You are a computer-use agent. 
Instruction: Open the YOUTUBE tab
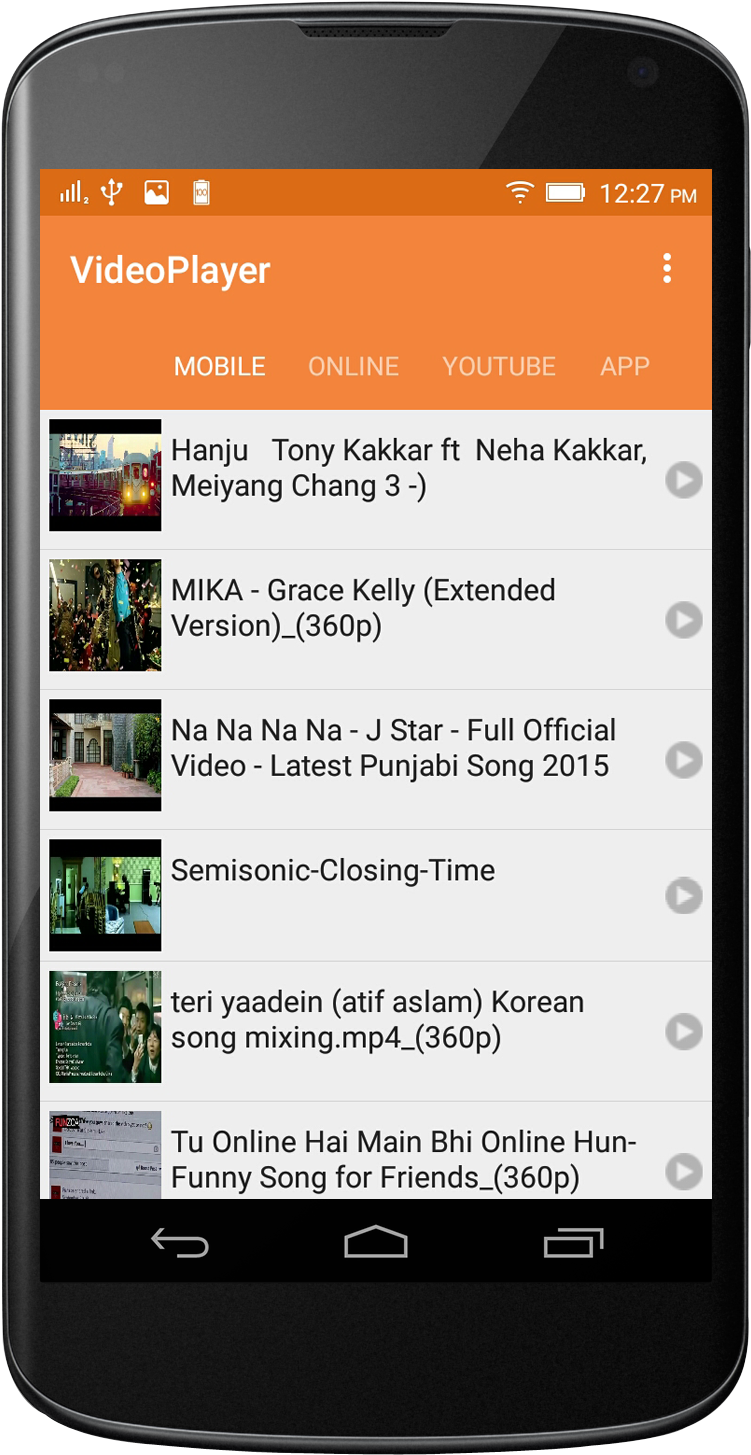pos(499,366)
